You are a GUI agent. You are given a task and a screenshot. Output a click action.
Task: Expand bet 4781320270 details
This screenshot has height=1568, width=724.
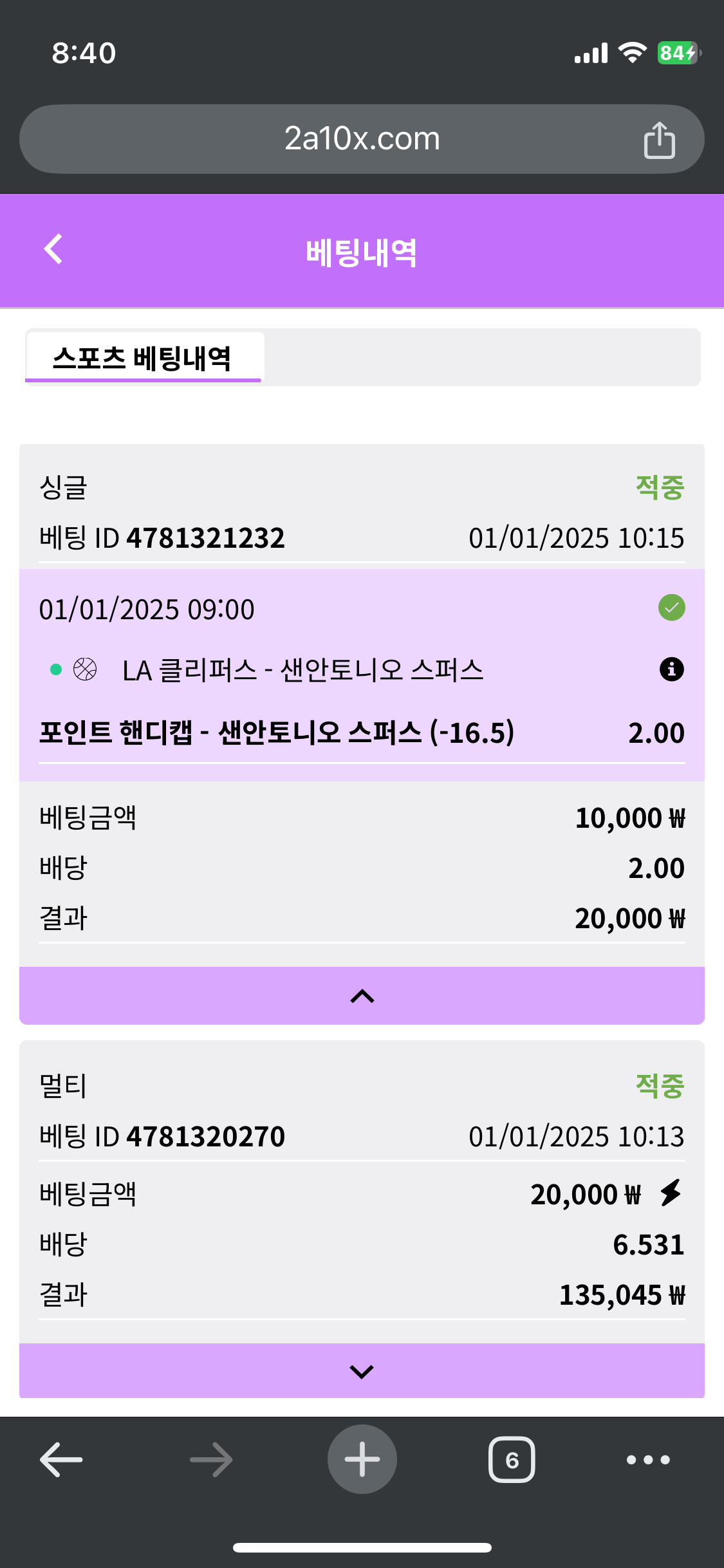coord(362,1371)
